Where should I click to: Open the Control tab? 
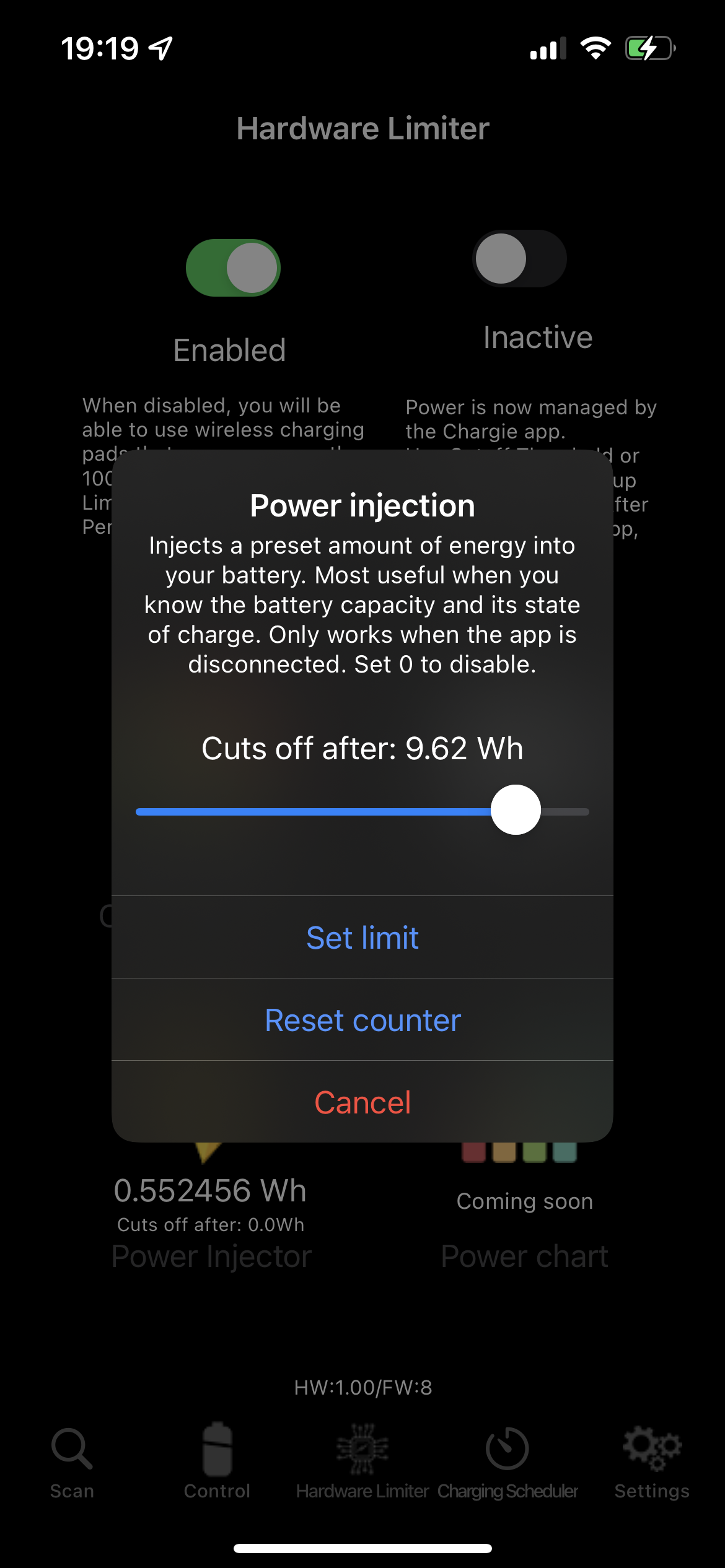point(217,1461)
